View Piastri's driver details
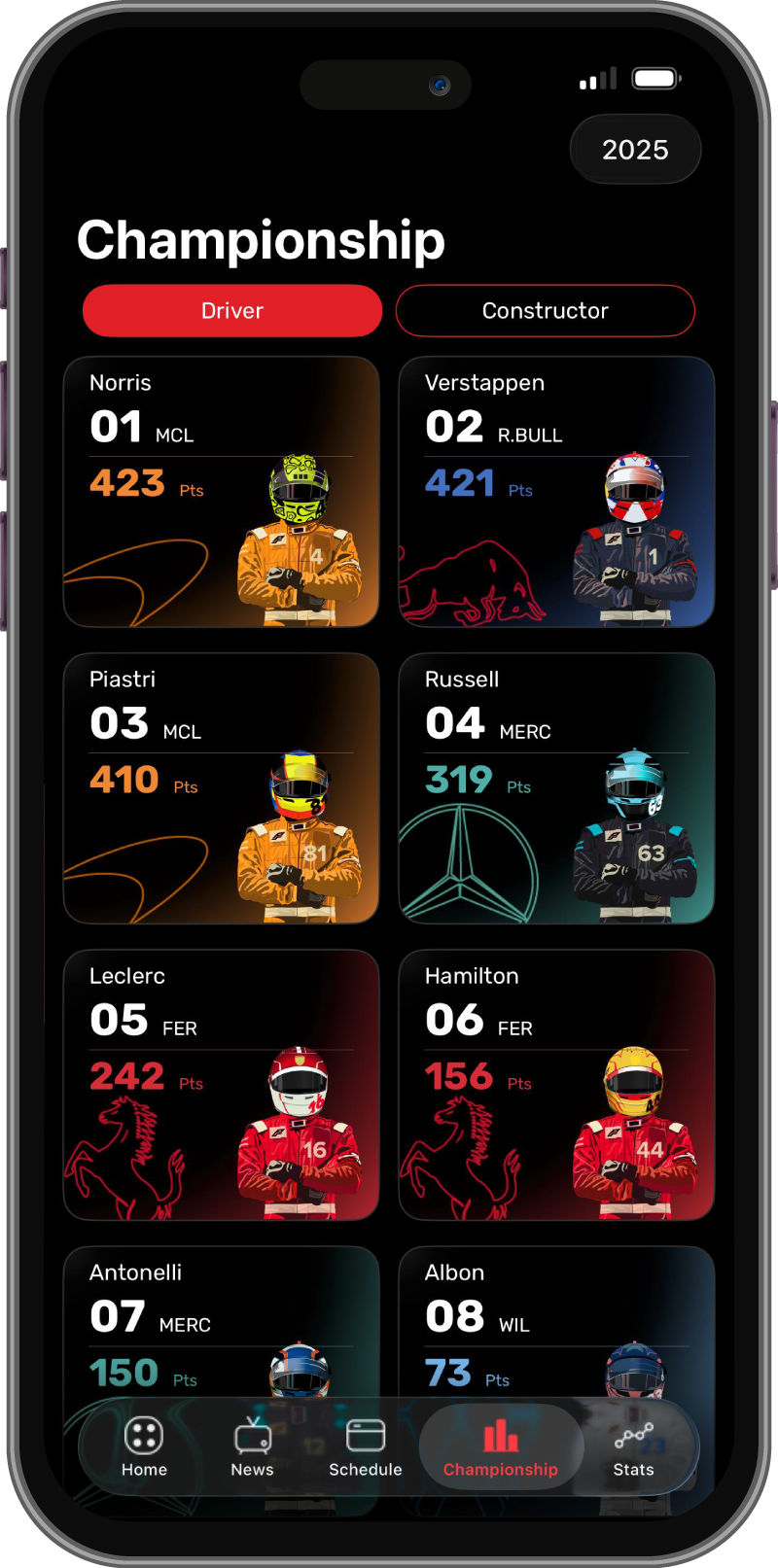The height and width of the screenshot is (1568, 778). (221, 788)
